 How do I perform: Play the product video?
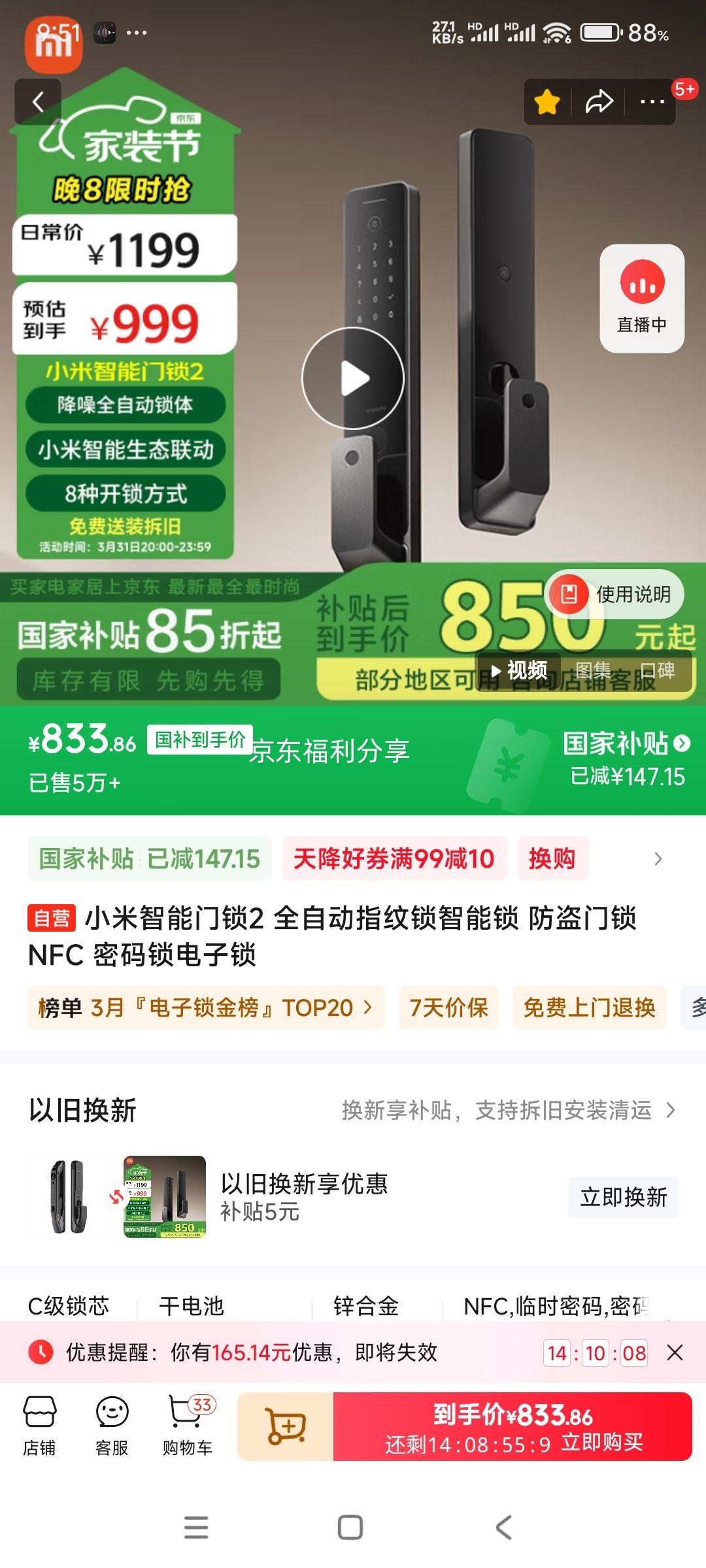tap(353, 378)
